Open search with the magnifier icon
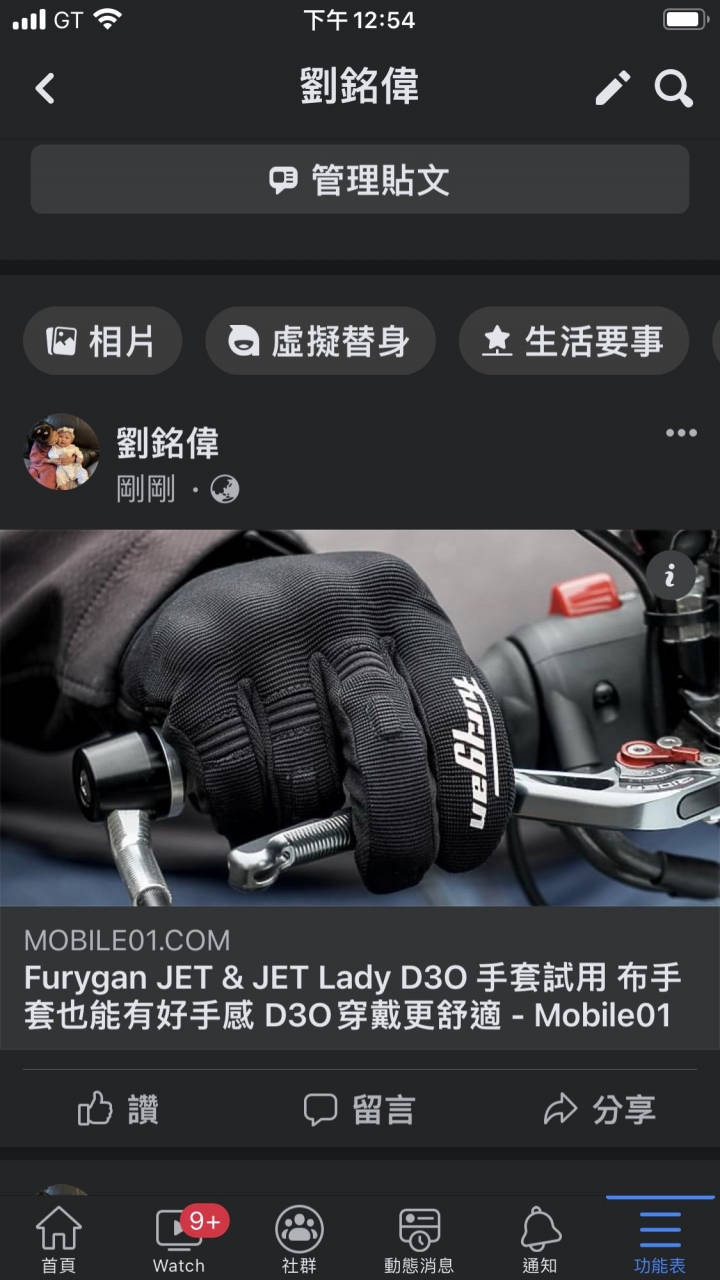This screenshot has height=1280, width=720. [x=674, y=88]
